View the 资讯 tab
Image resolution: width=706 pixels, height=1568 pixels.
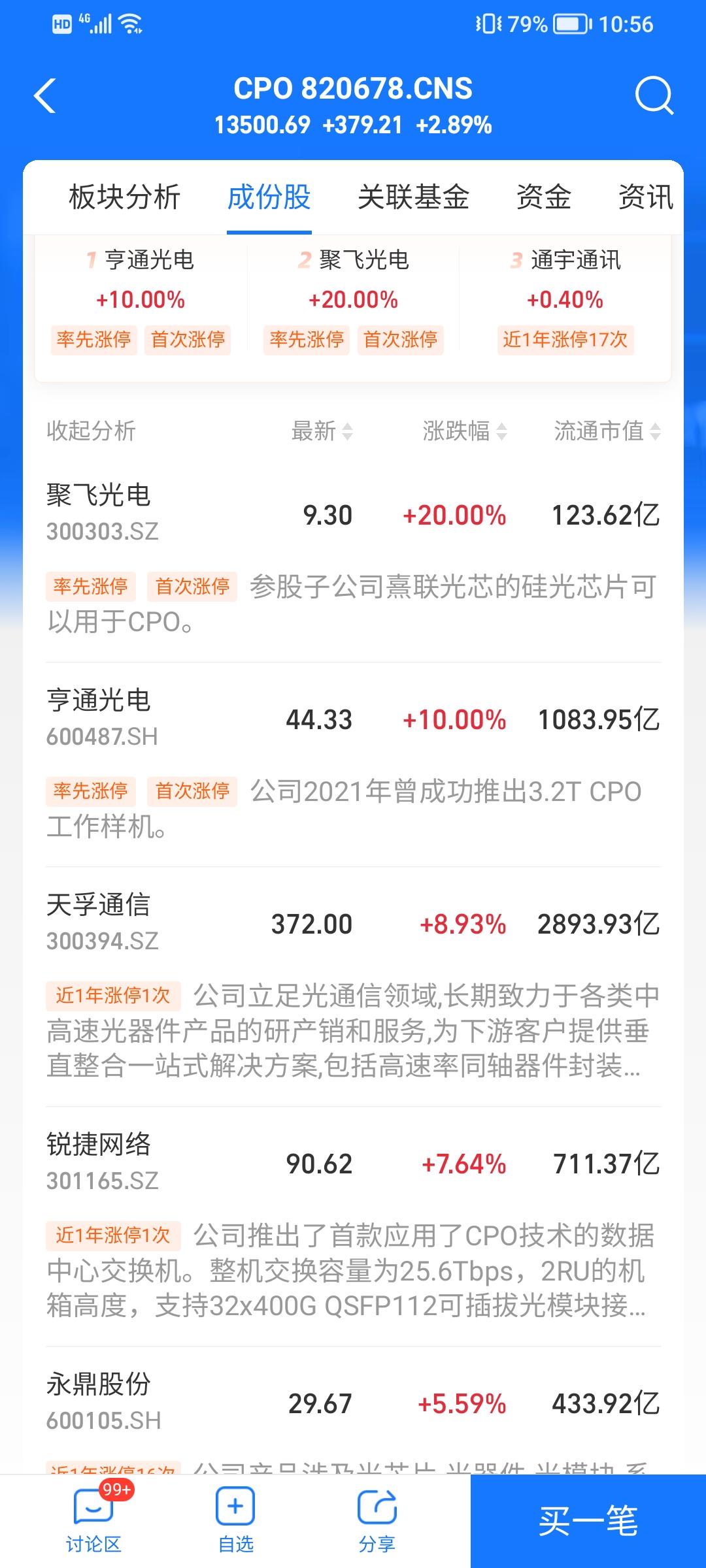(x=645, y=197)
